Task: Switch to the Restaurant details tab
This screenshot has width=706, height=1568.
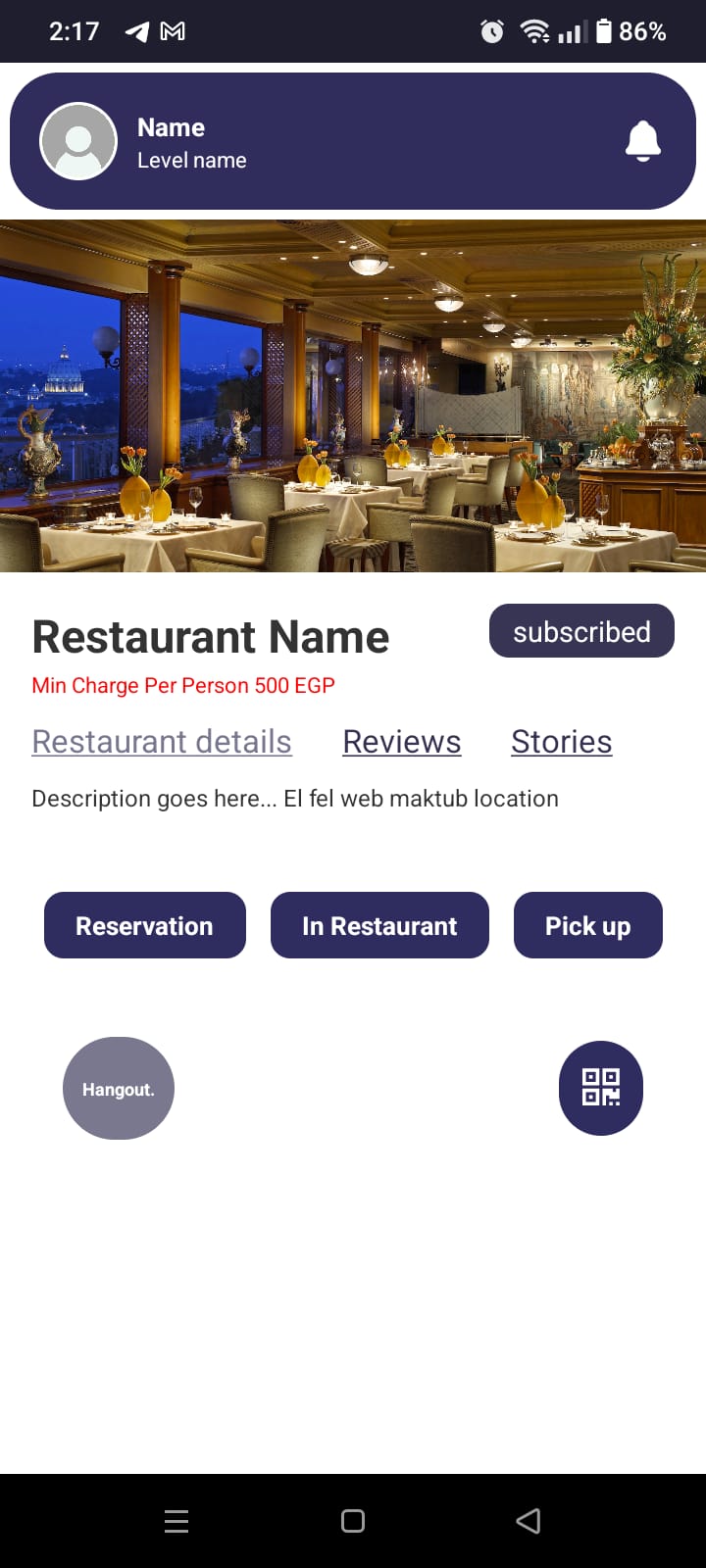Action: 162,742
